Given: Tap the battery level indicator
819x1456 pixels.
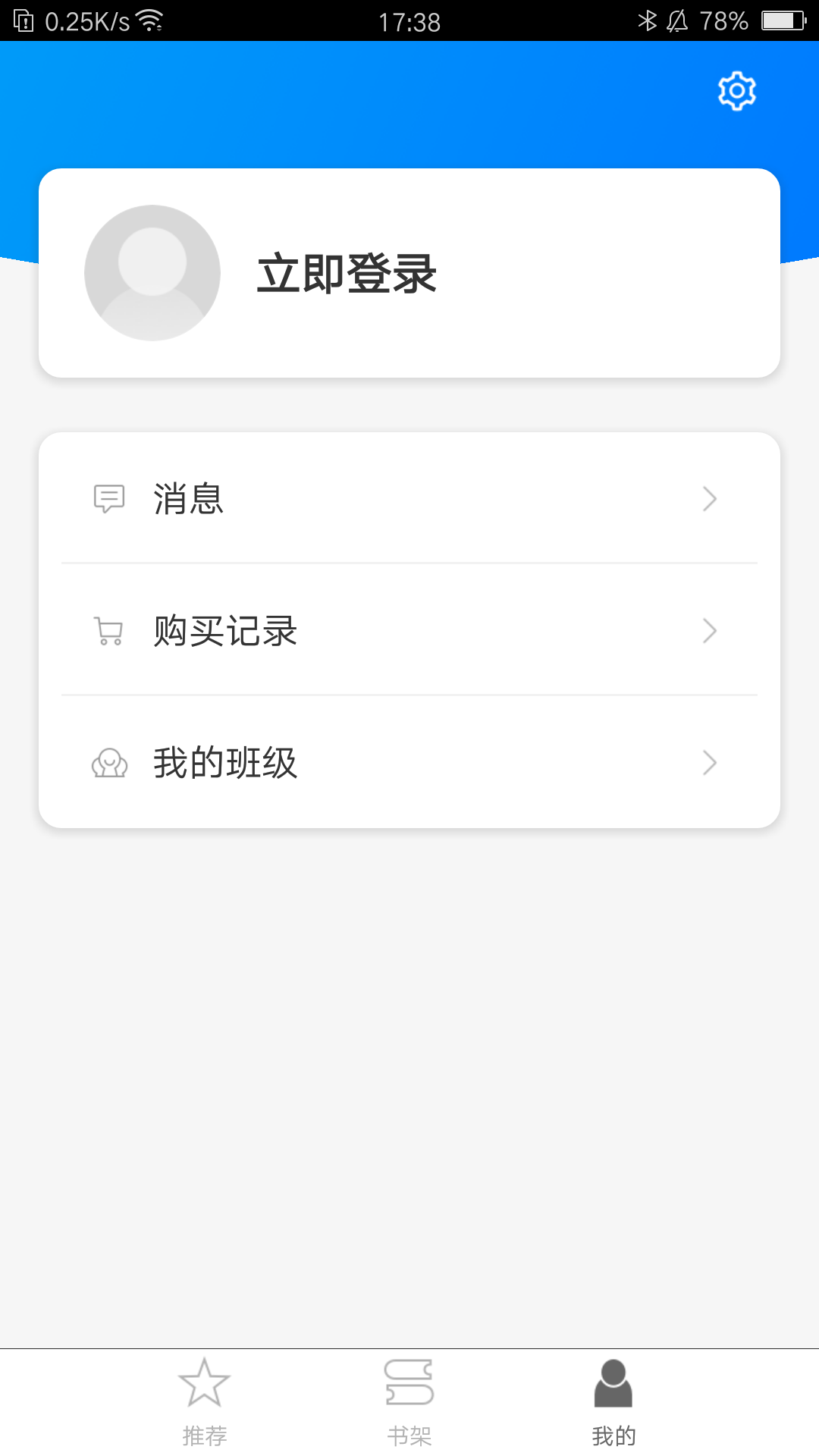Looking at the screenshot, I should tap(781, 20).
